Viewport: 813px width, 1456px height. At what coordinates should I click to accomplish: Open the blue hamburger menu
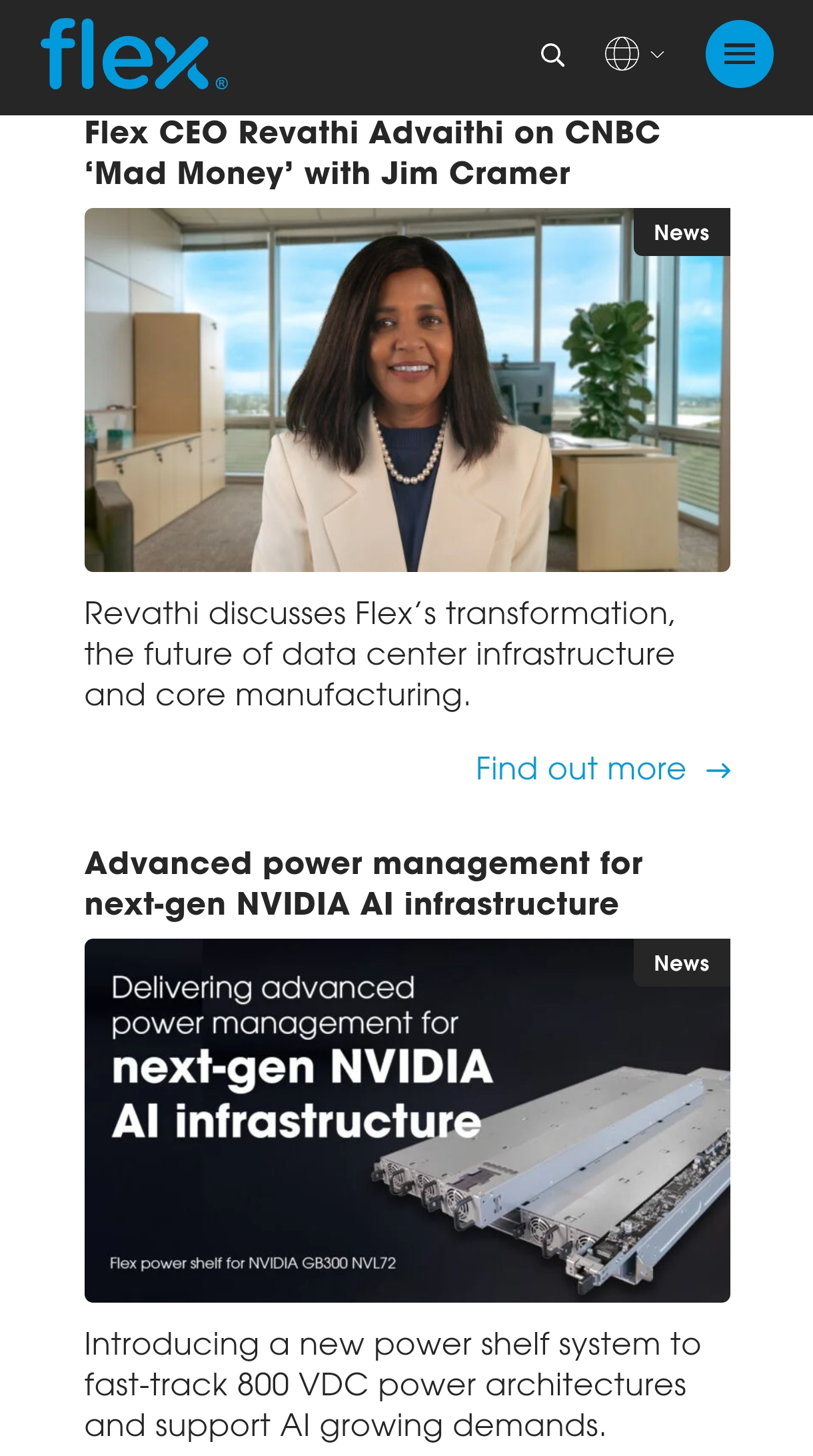tap(739, 54)
